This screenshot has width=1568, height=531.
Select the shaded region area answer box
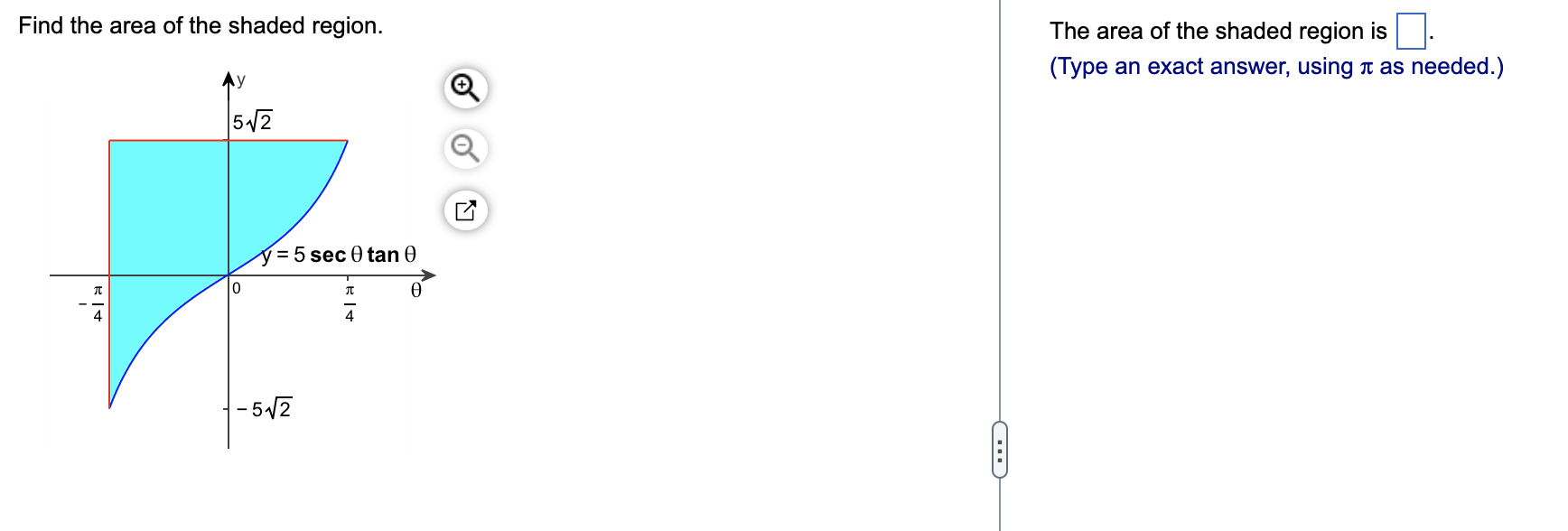pos(1410,32)
